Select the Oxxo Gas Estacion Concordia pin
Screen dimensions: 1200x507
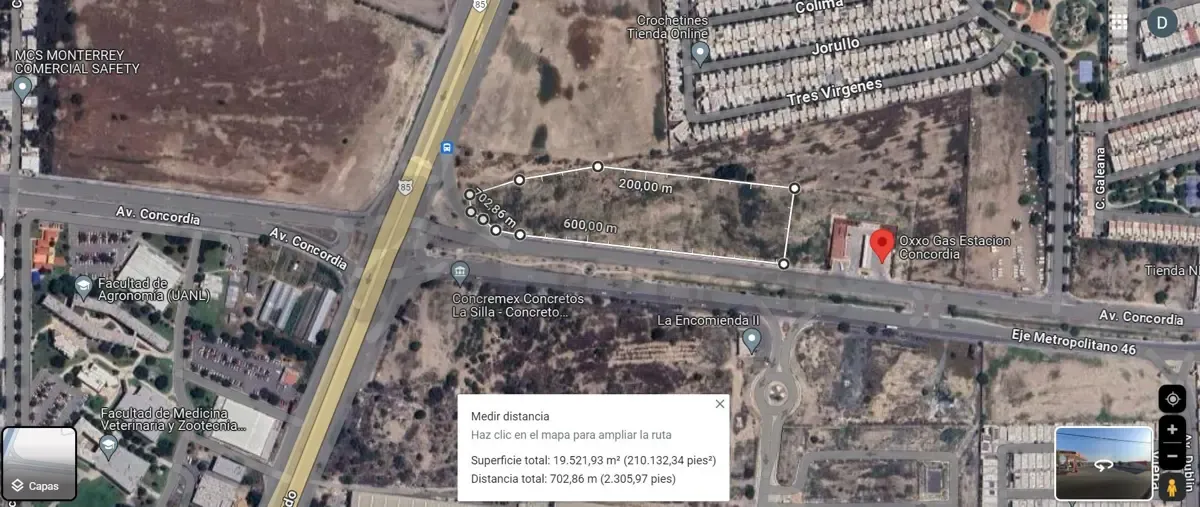(882, 245)
